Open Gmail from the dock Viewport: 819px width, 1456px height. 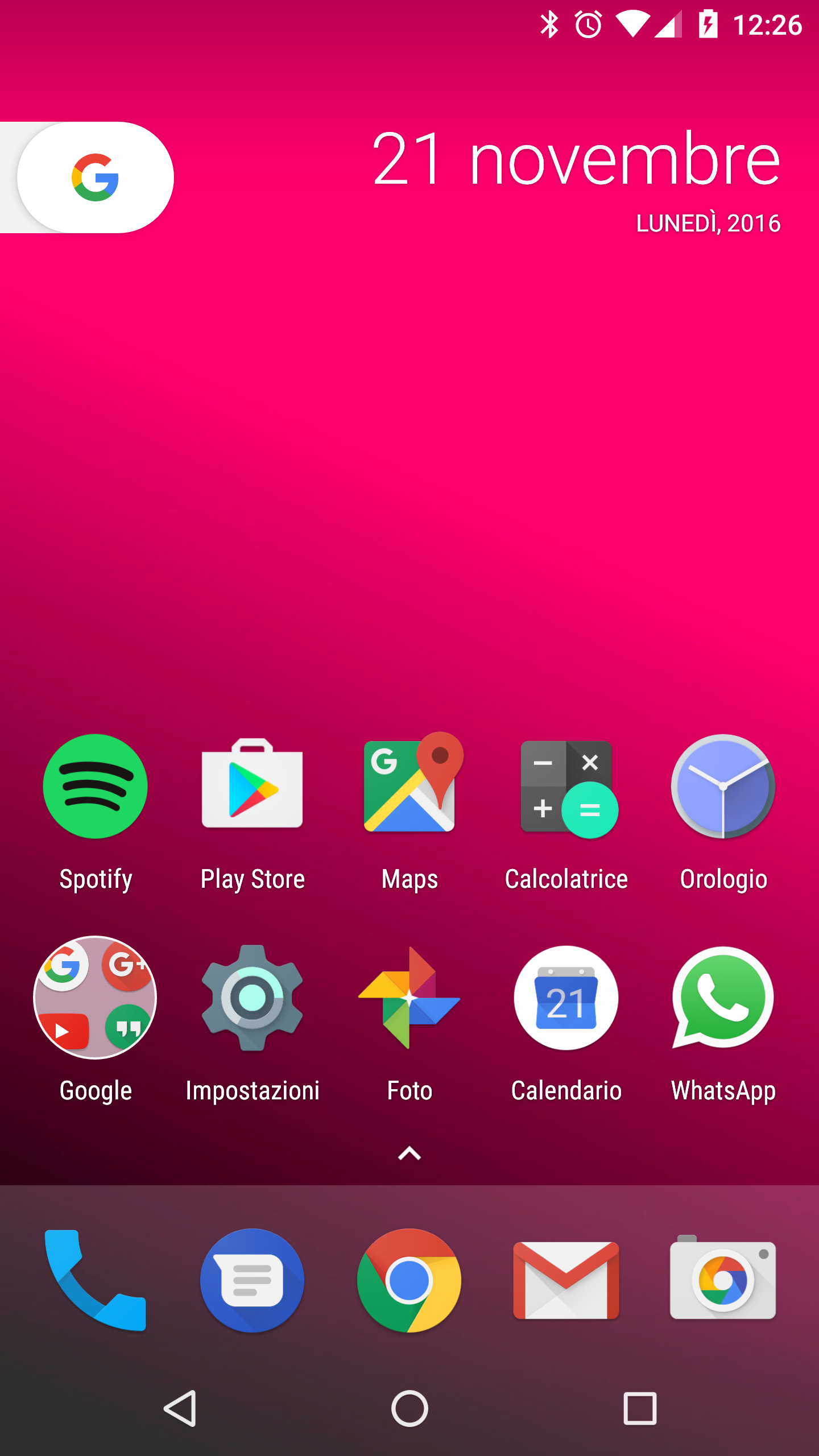(566, 1280)
